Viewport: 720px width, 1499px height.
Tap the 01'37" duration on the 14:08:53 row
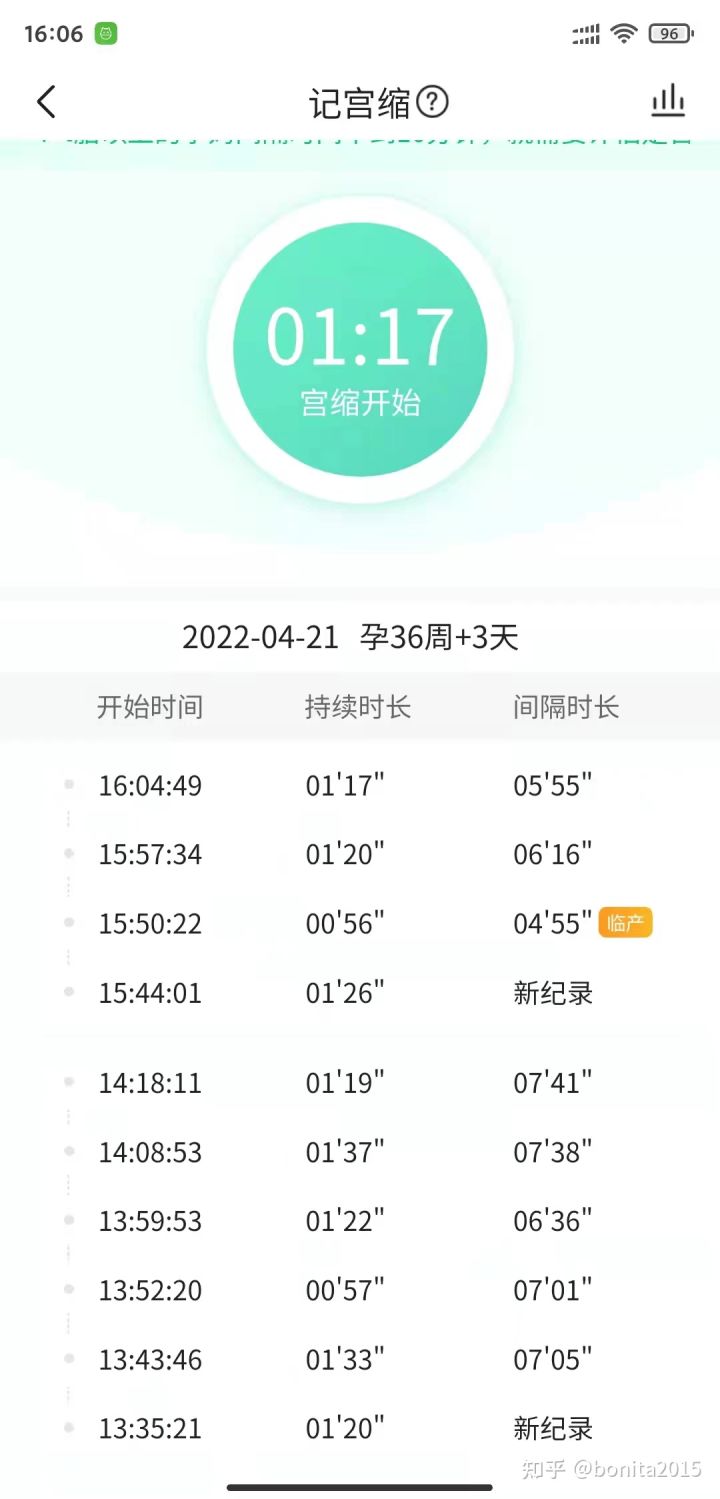344,1152
